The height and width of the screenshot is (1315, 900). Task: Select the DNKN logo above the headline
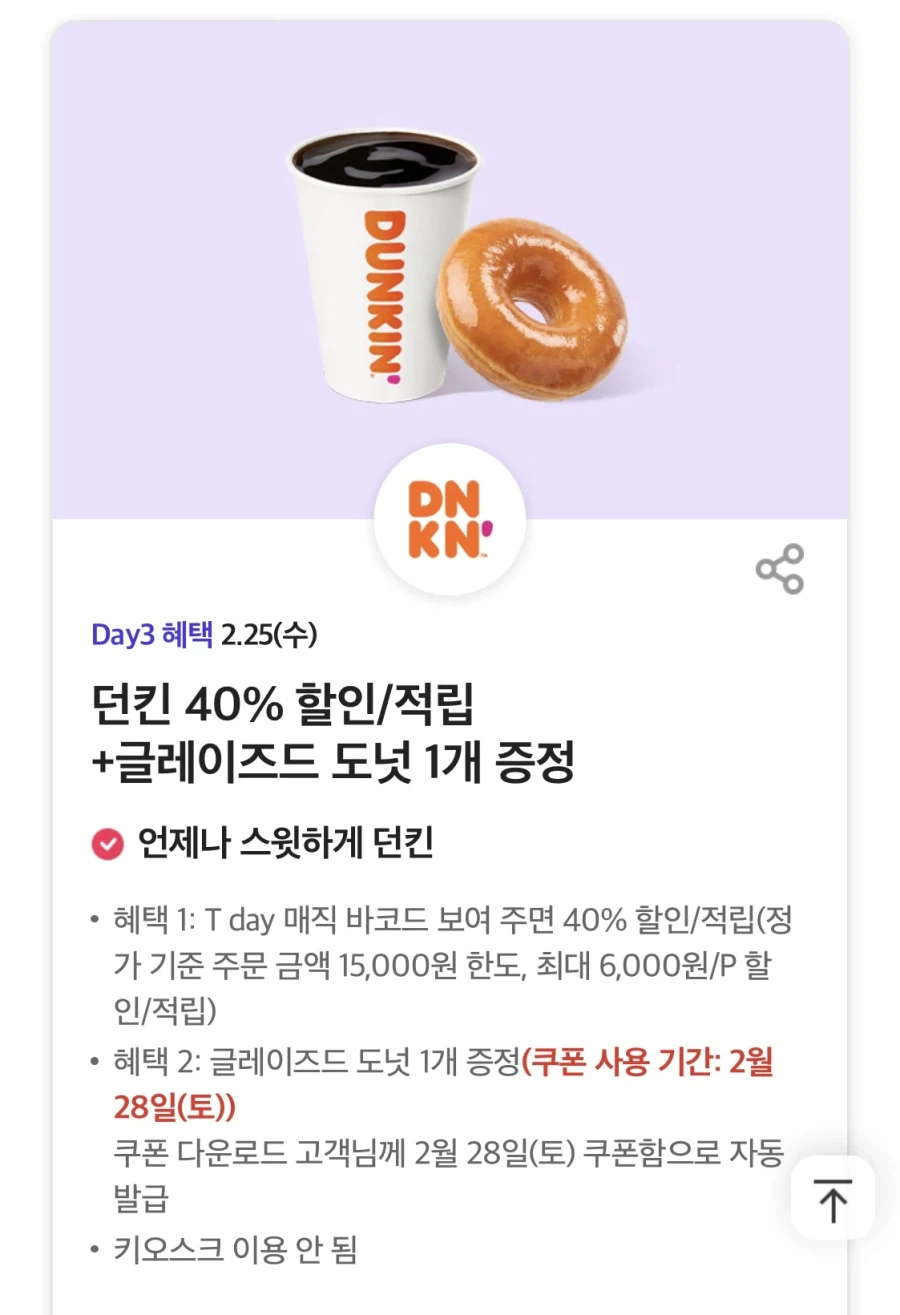pos(449,517)
